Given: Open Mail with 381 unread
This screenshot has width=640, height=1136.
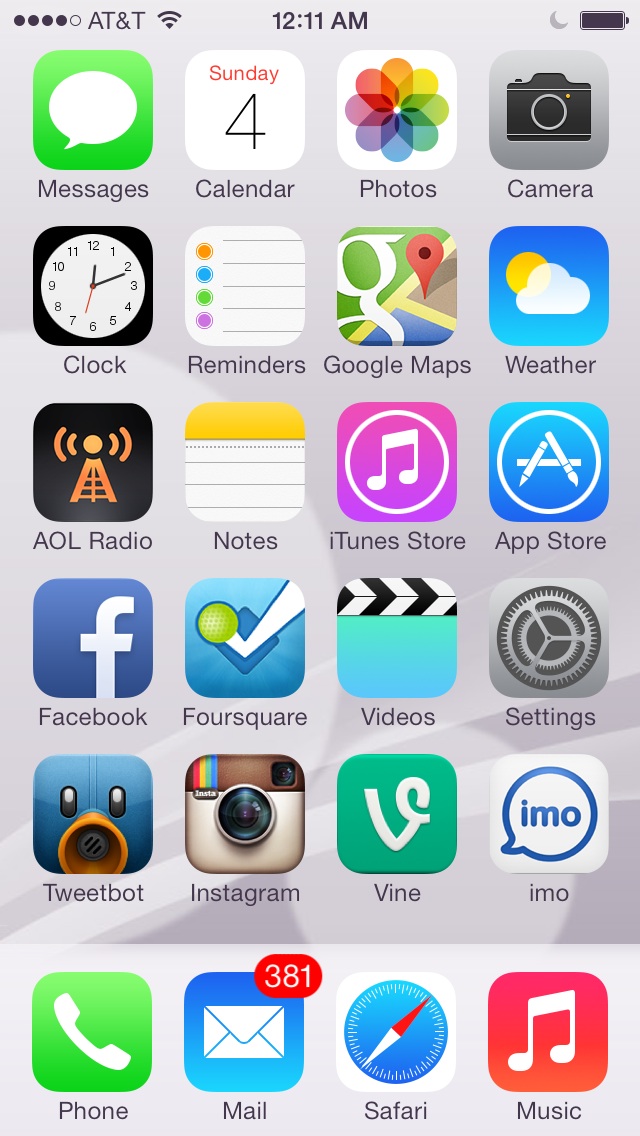Looking at the screenshot, I should (x=244, y=1032).
